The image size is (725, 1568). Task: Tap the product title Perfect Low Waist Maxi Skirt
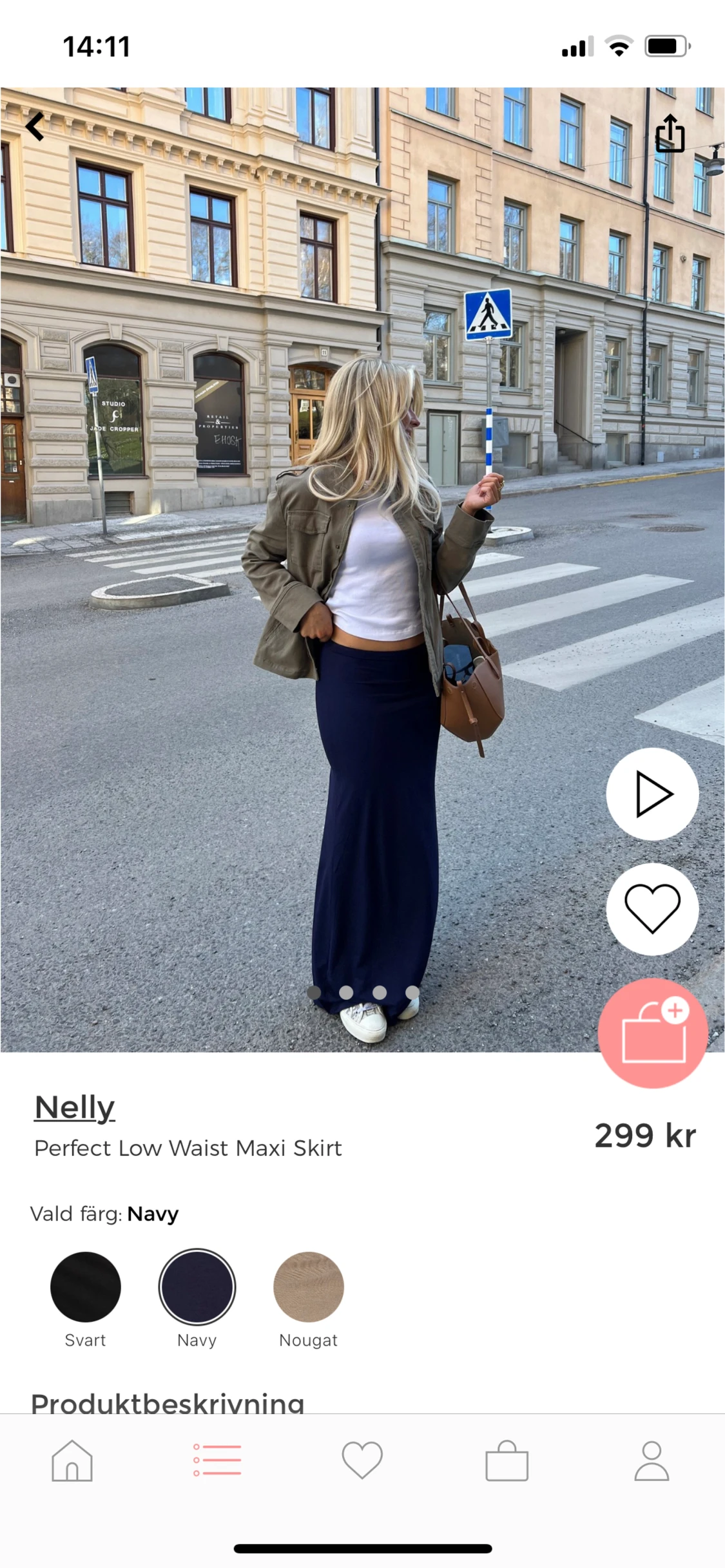point(189,1147)
